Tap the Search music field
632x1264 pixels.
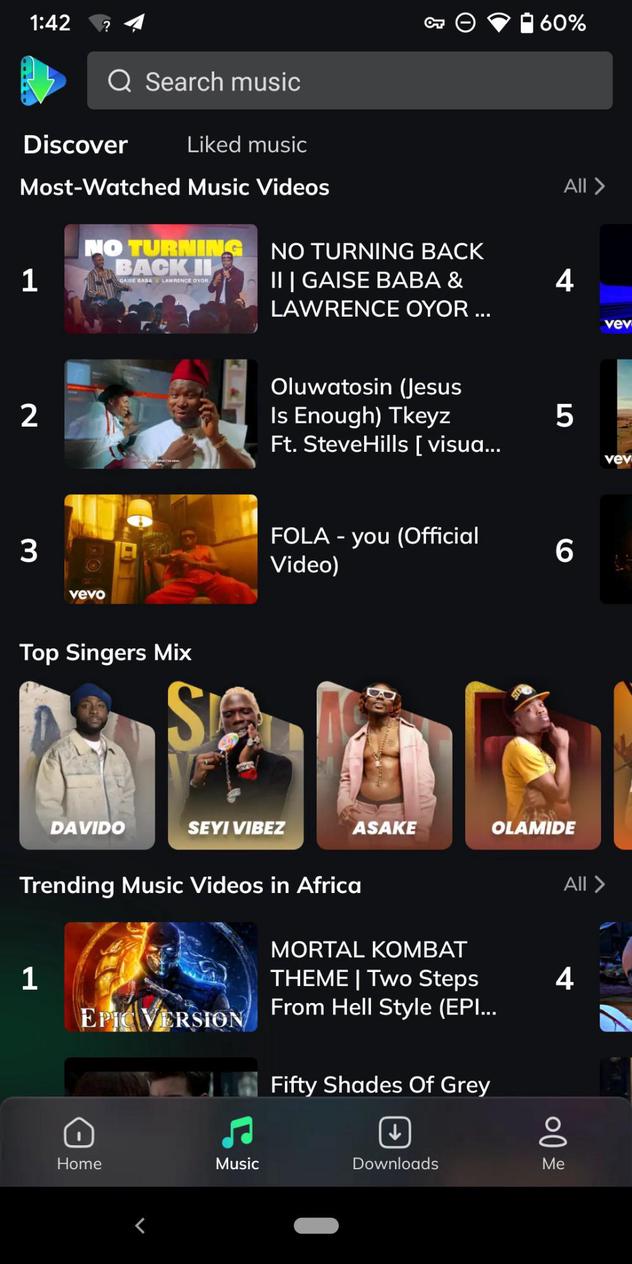[x=349, y=81]
